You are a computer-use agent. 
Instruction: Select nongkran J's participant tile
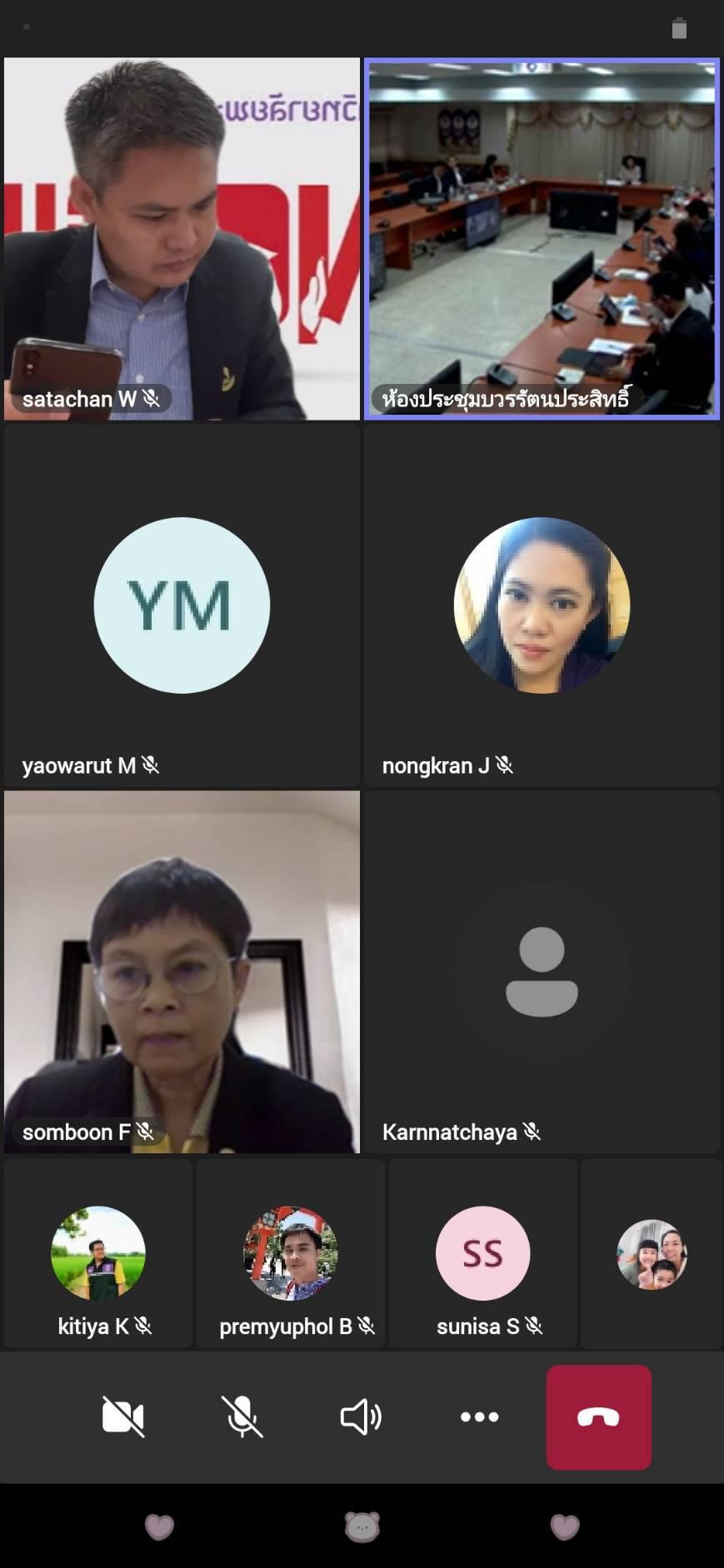coord(542,605)
